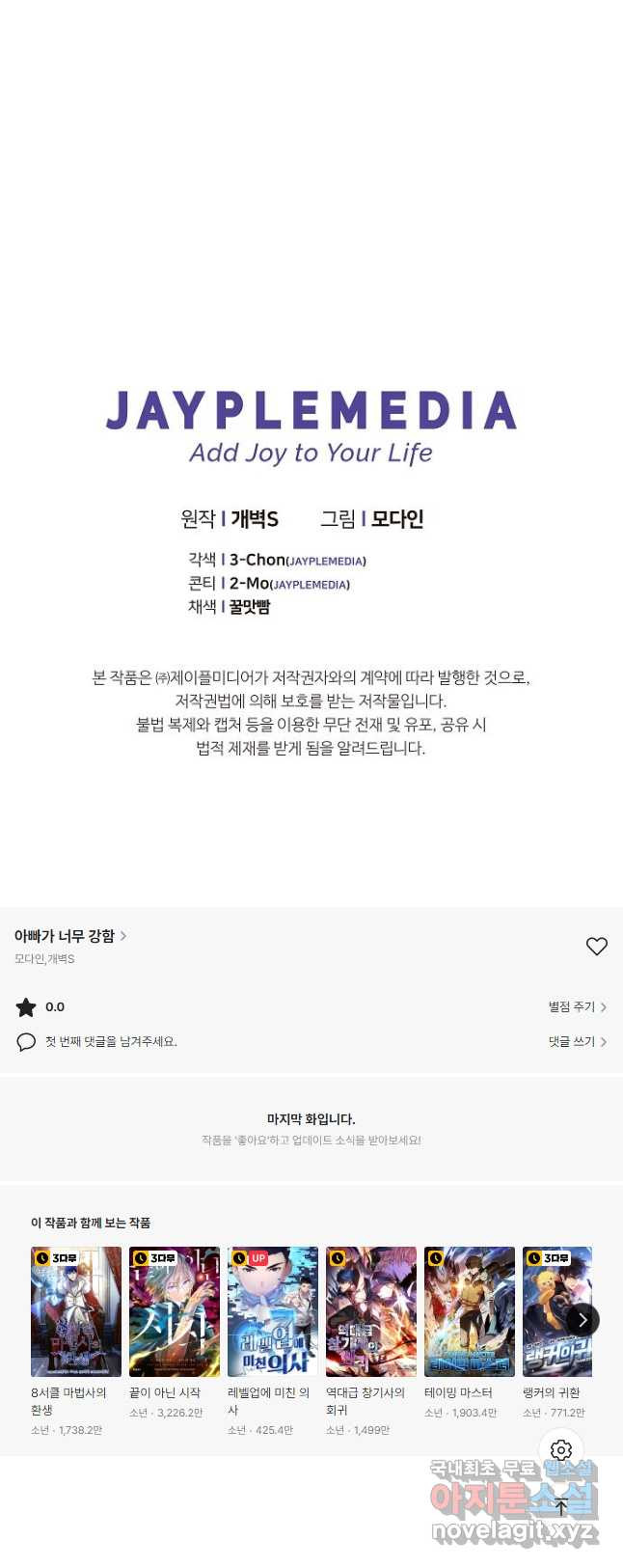Show next recommended works with arrow
This screenshot has width=623, height=1568.
pos(582,1320)
